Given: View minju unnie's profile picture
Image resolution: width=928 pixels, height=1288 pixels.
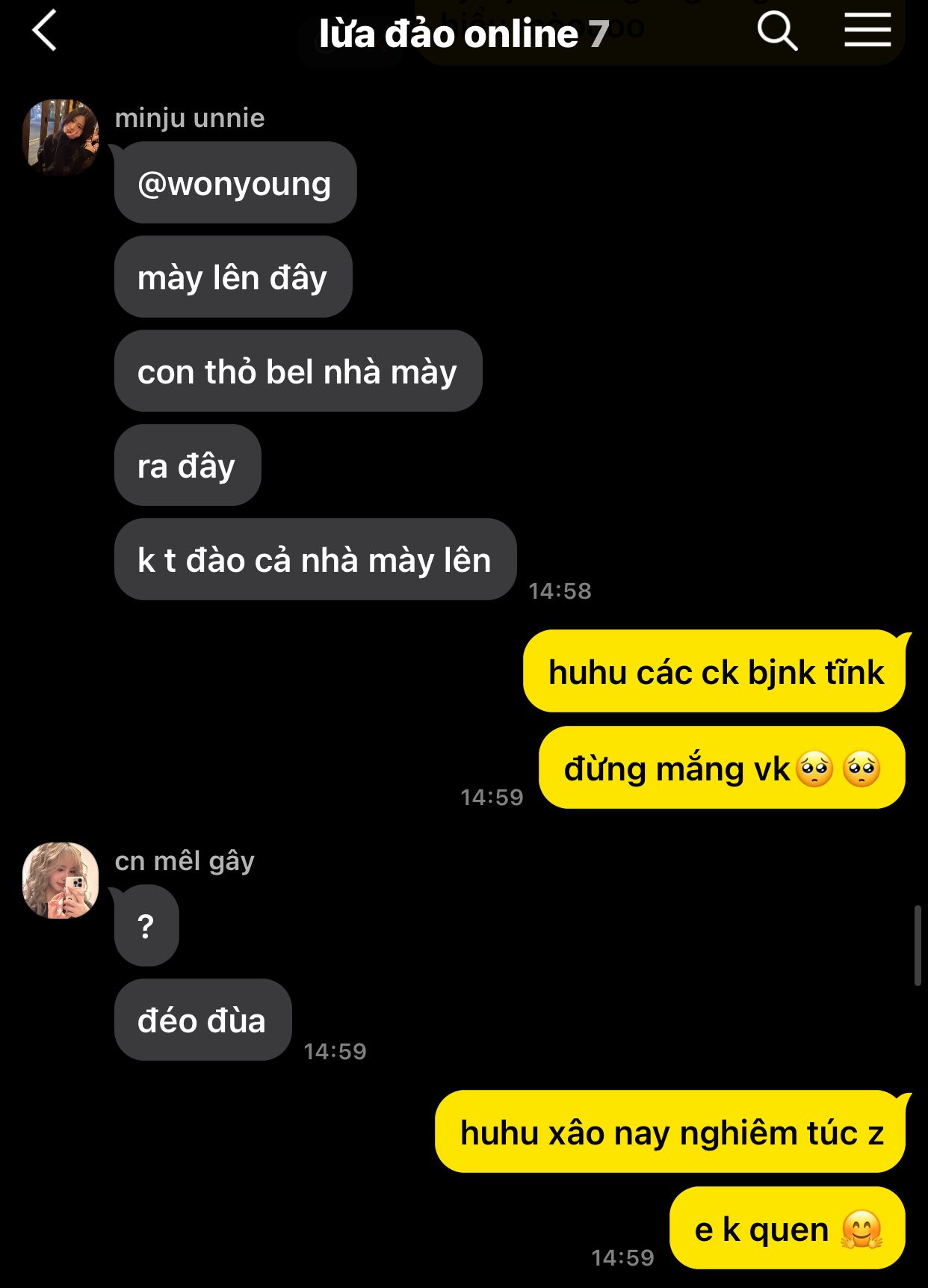Looking at the screenshot, I should click(x=61, y=137).
